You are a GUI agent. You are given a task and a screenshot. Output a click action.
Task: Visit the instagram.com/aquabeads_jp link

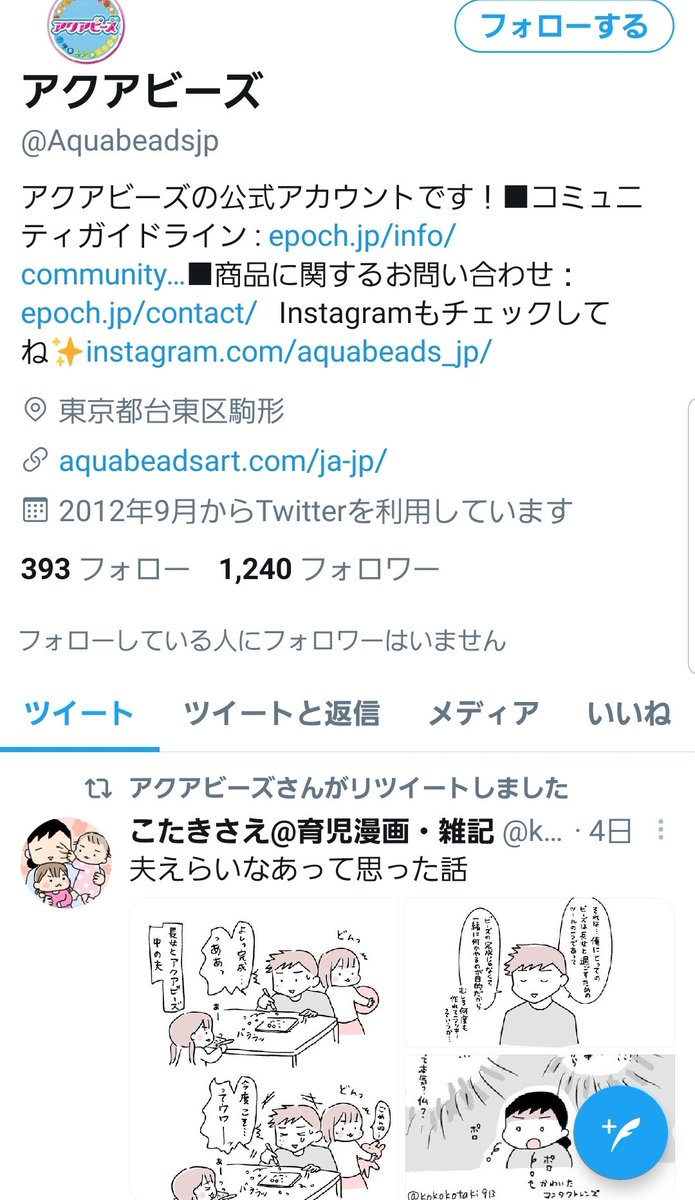[289, 352]
